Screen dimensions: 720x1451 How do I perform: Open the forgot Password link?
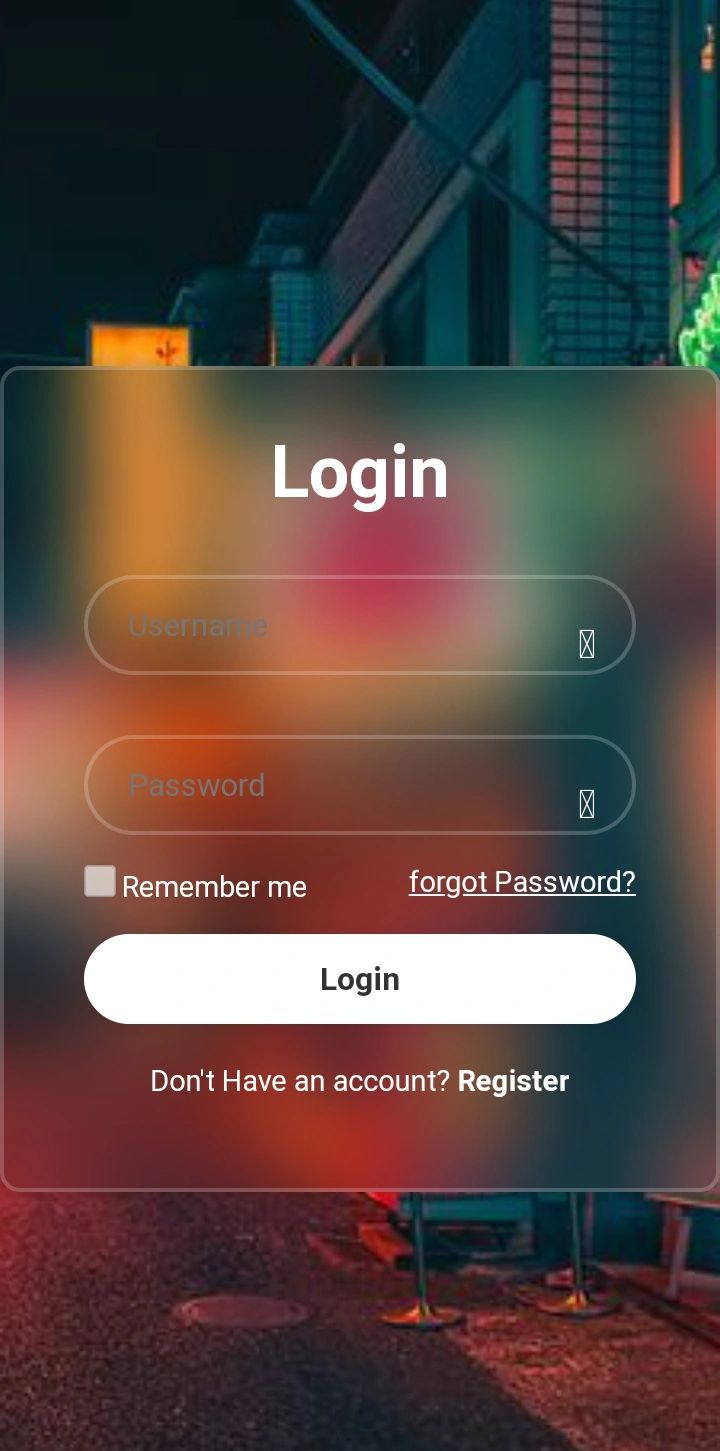click(x=522, y=882)
